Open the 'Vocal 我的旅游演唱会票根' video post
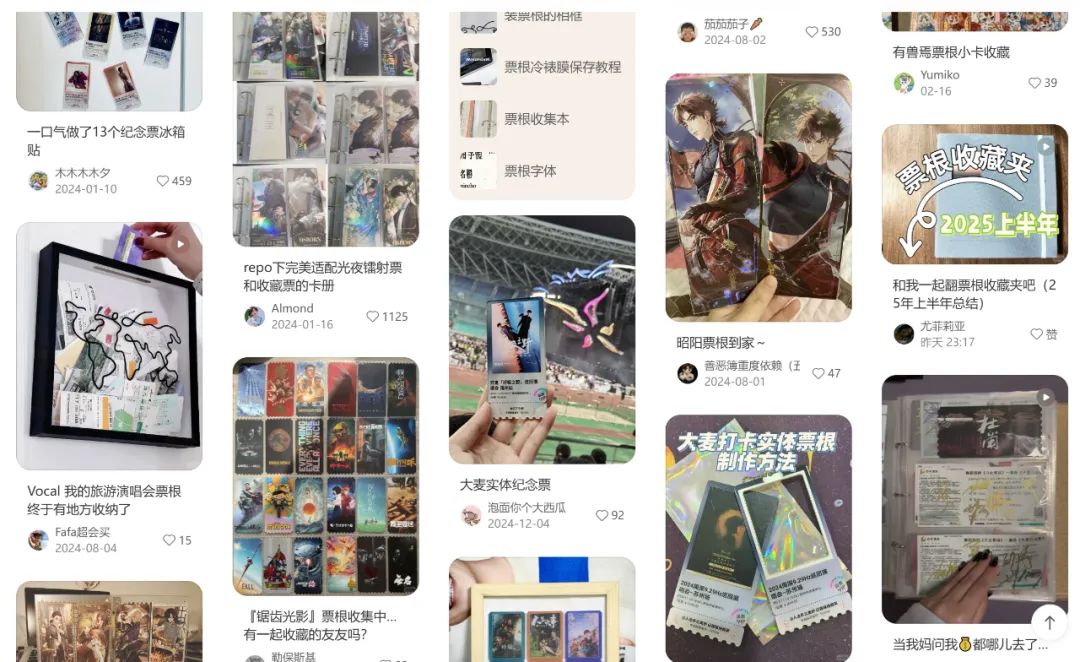1080x662 pixels. coord(109,346)
